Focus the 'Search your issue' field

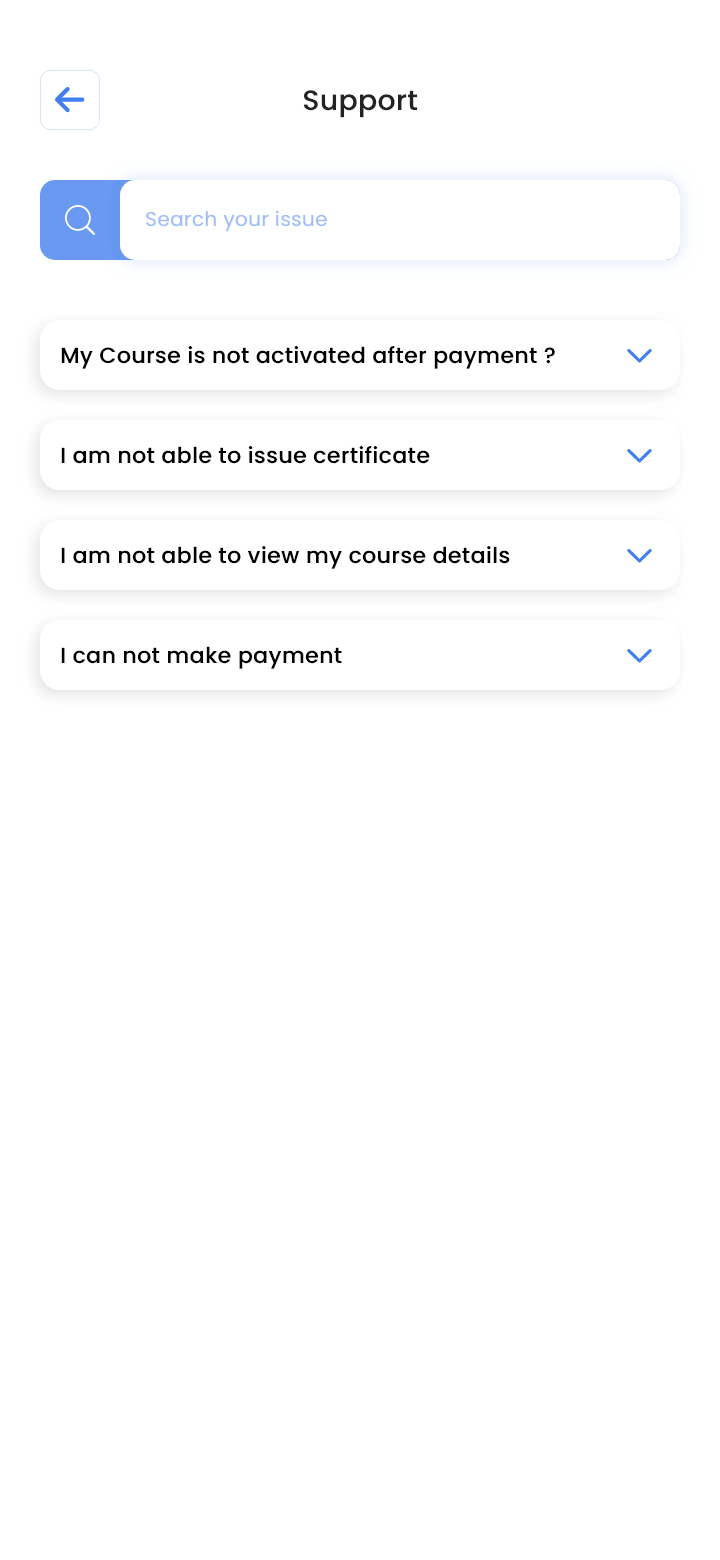(x=400, y=220)
